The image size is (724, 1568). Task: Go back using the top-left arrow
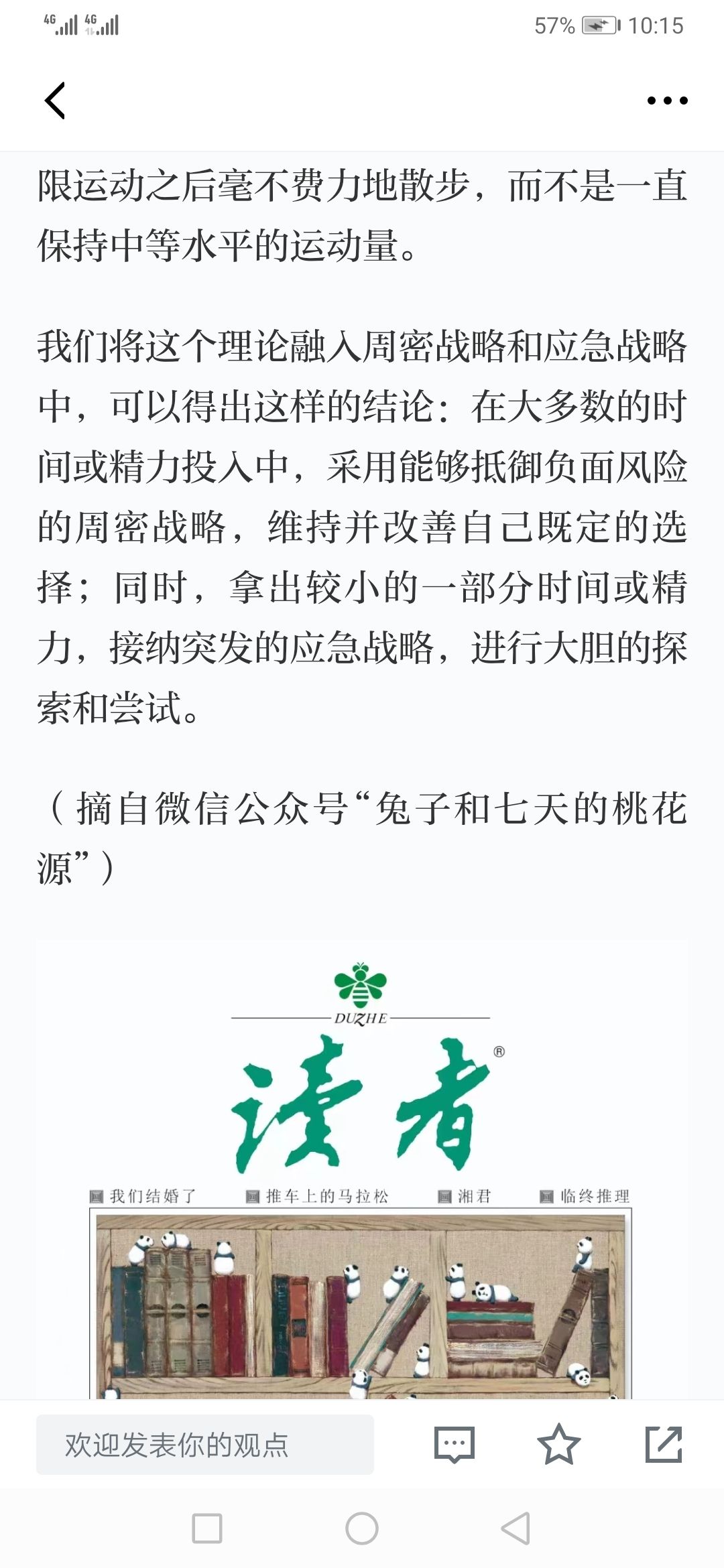55,101
